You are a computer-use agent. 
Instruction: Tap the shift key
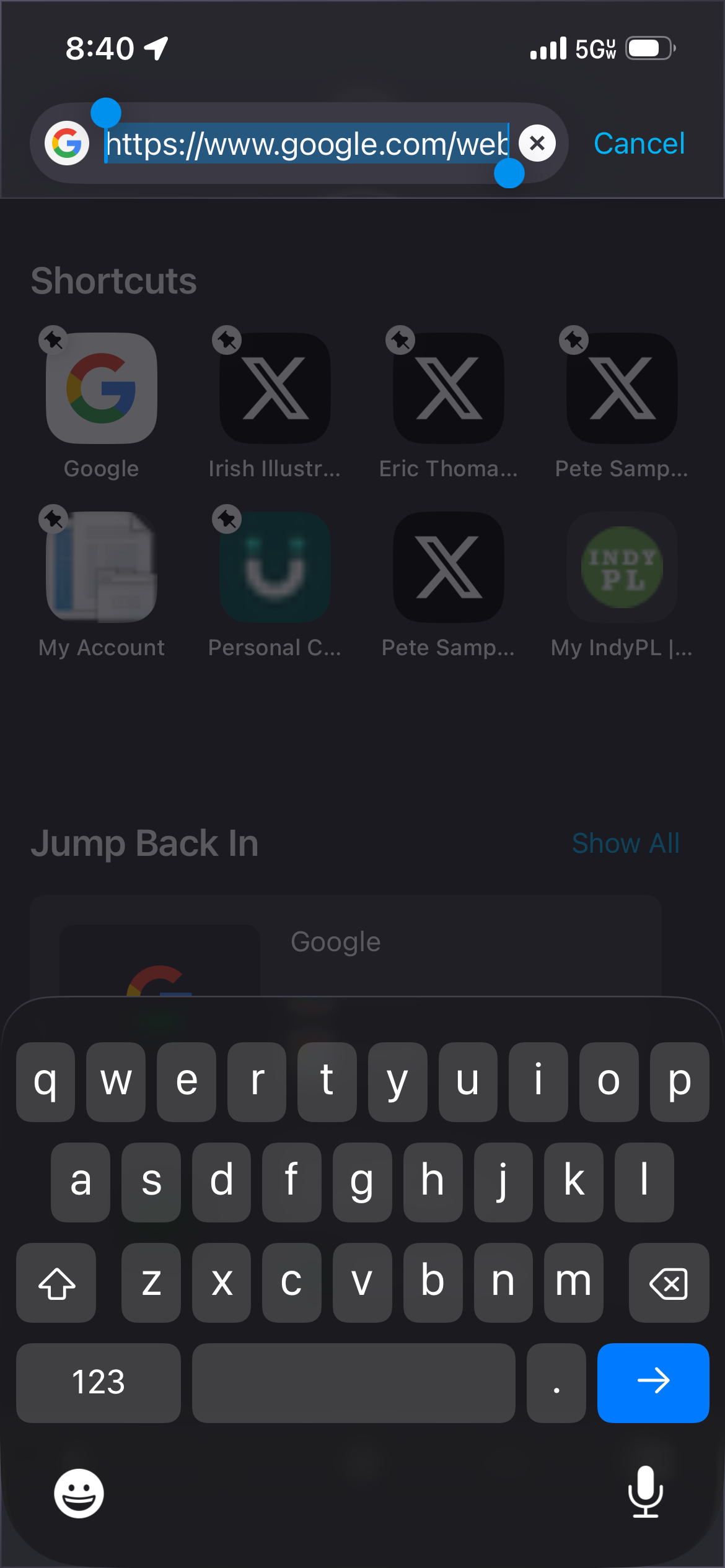(56, 1283)
